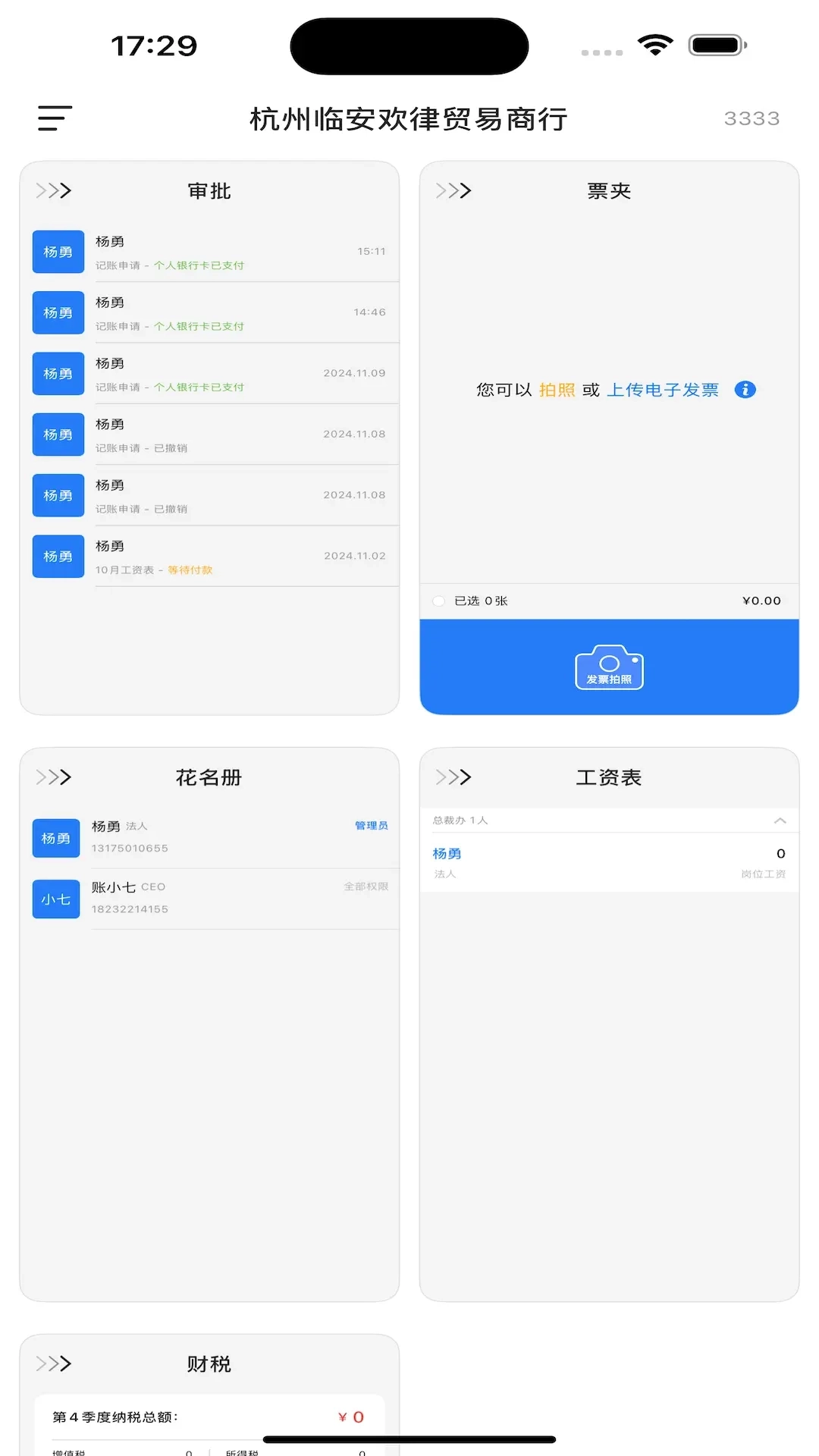Expand the 票夹 panel with its arrows

pos(453,191)
